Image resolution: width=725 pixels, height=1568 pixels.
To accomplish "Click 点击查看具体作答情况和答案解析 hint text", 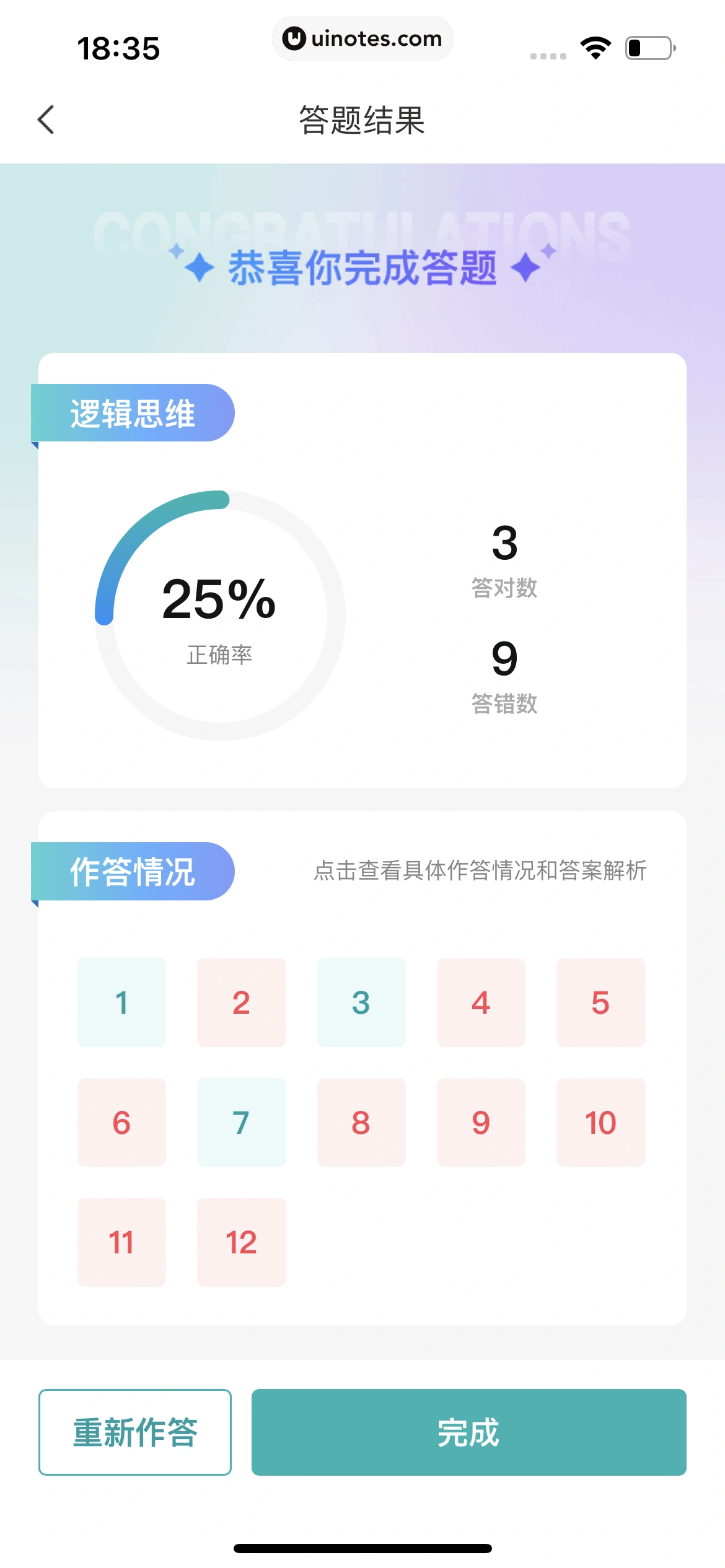I will (x=480, y=870).
